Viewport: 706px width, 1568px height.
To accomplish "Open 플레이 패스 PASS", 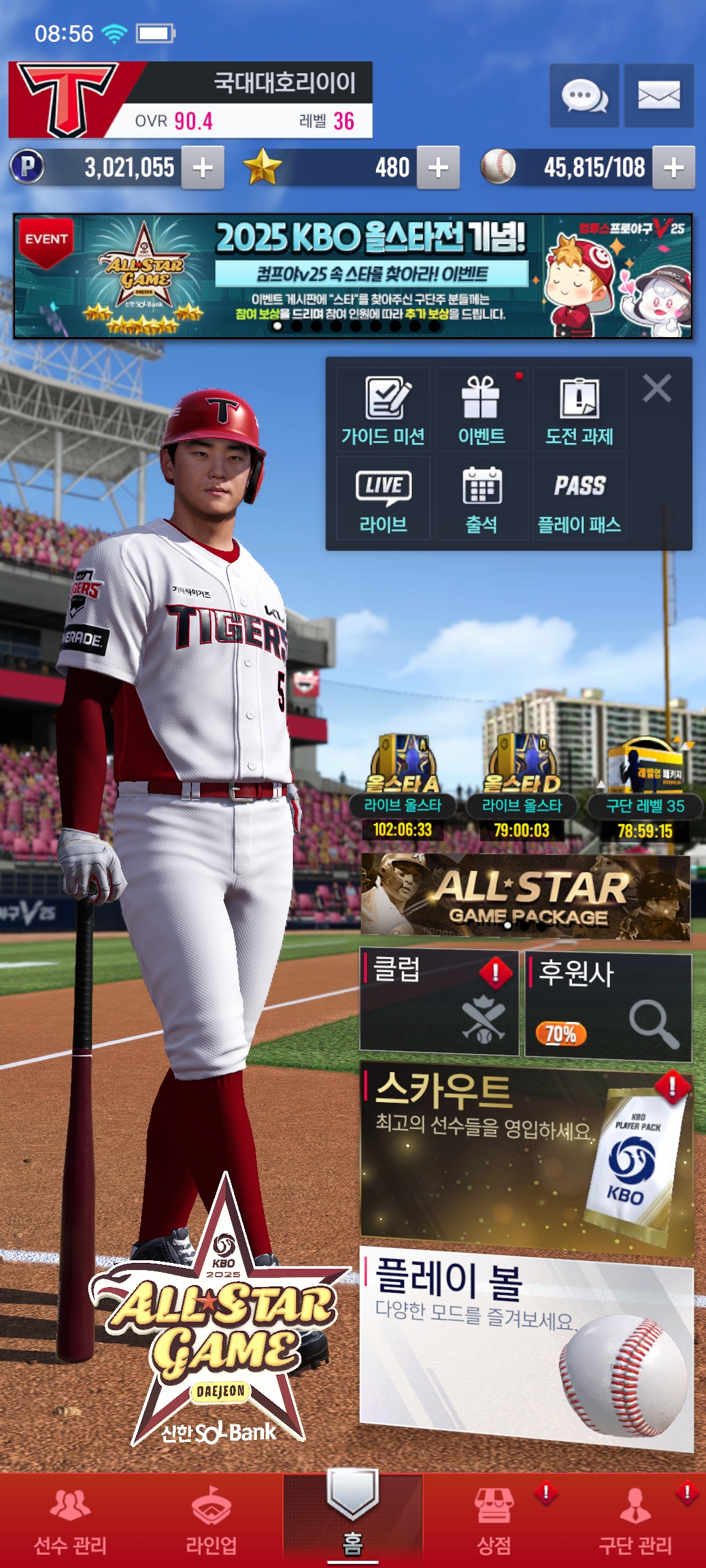I will [x=579, y=498].
